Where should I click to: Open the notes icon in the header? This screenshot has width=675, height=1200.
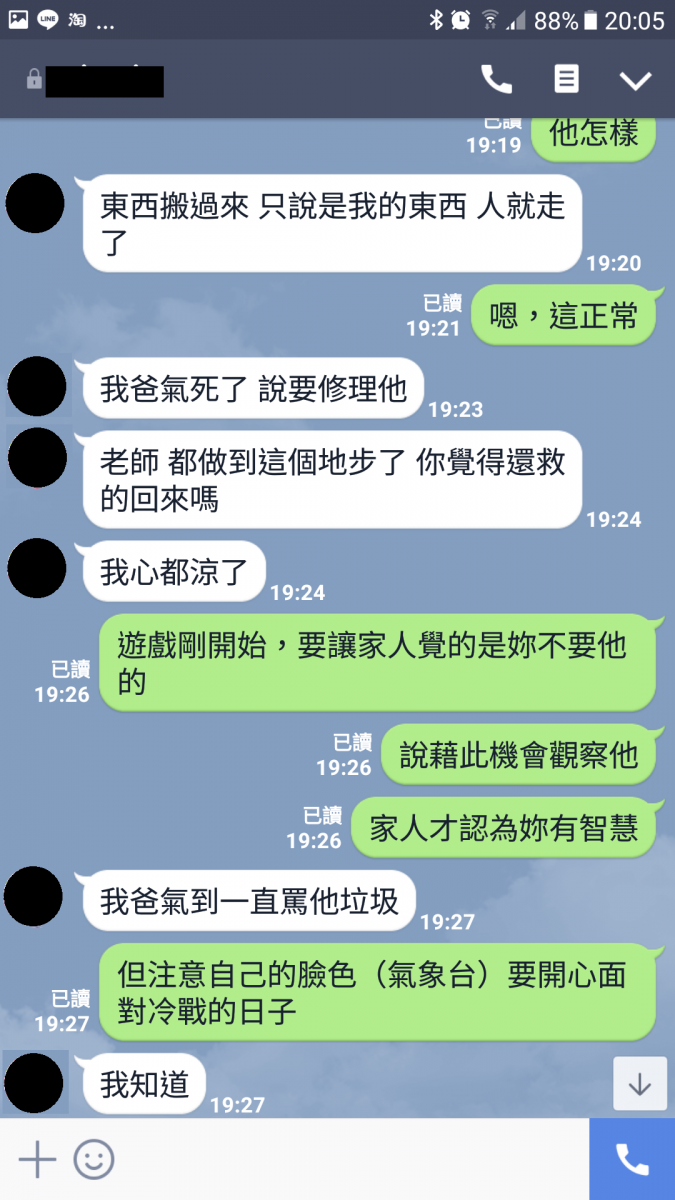click(x=566, y=80)
